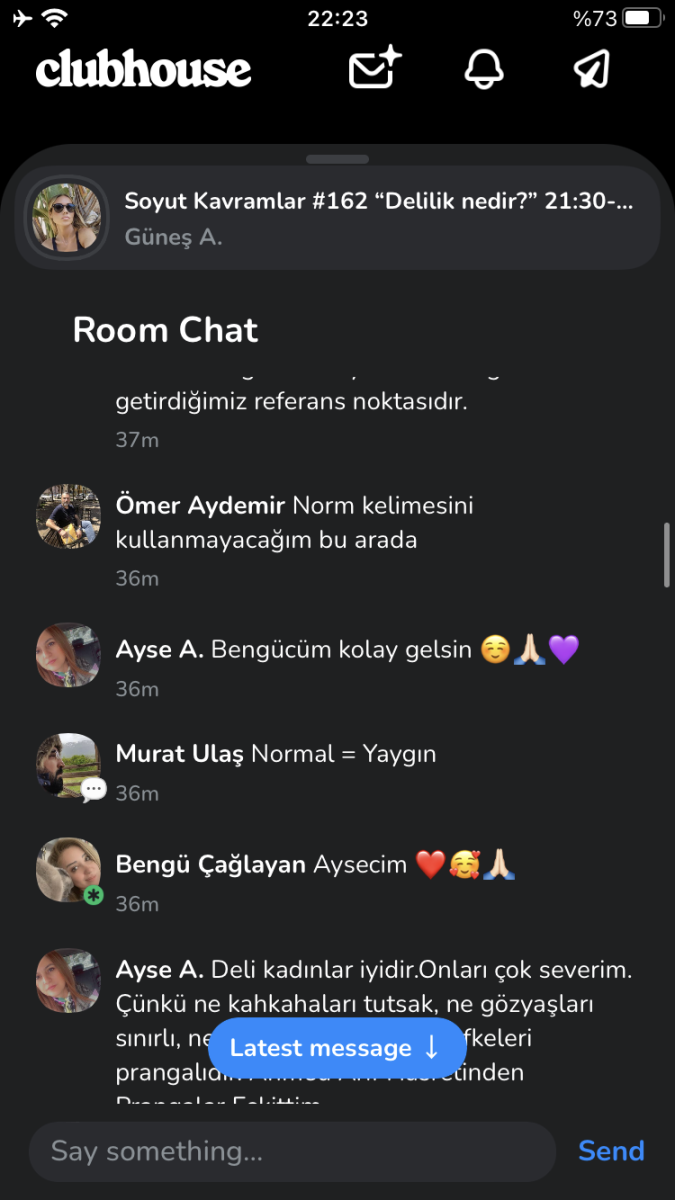This screenshot has height=1200, width=675.
Task: View Murat Ulaş's avatar
Action: (69, 765)
